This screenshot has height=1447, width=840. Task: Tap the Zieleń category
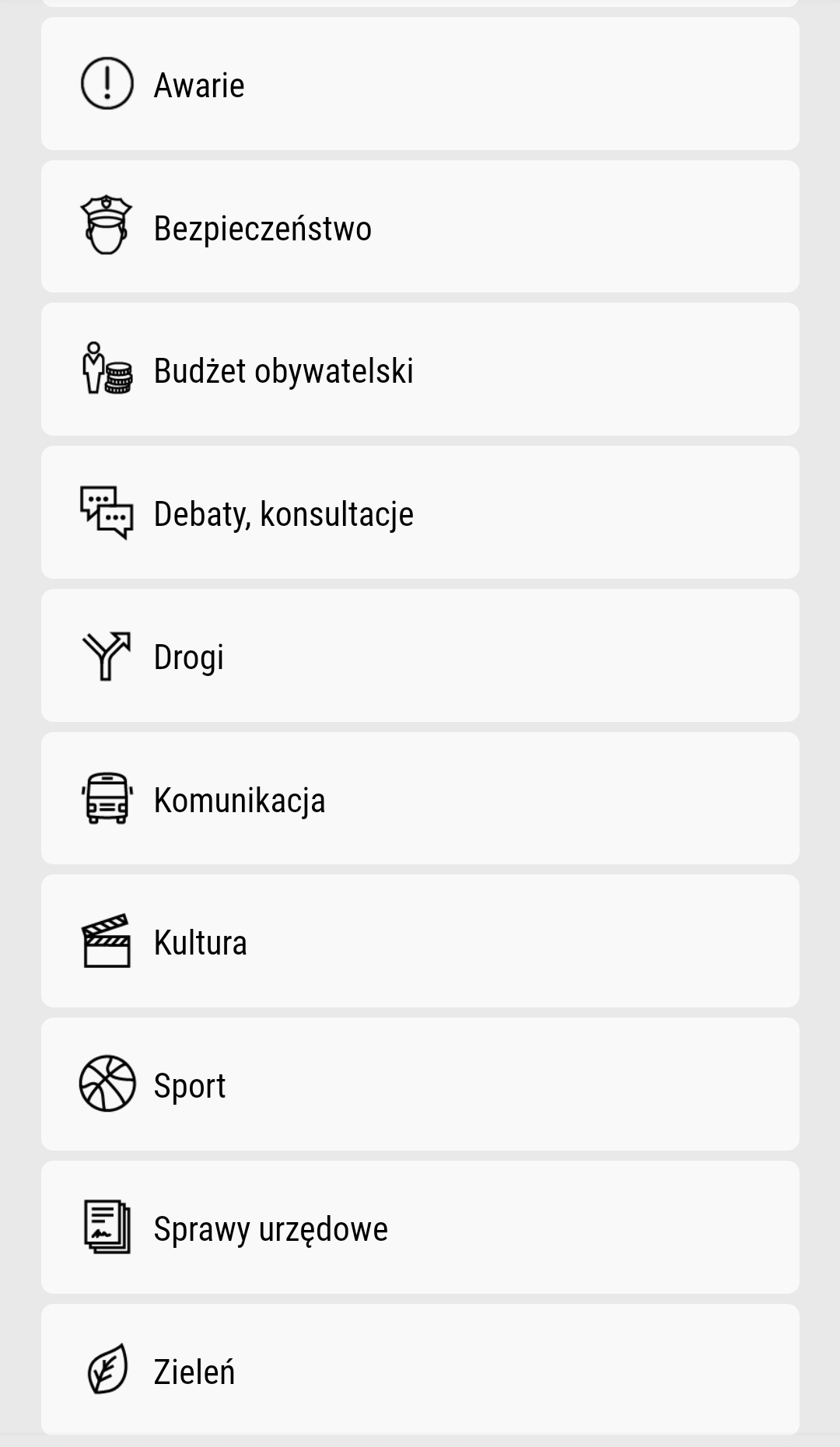420,1370
